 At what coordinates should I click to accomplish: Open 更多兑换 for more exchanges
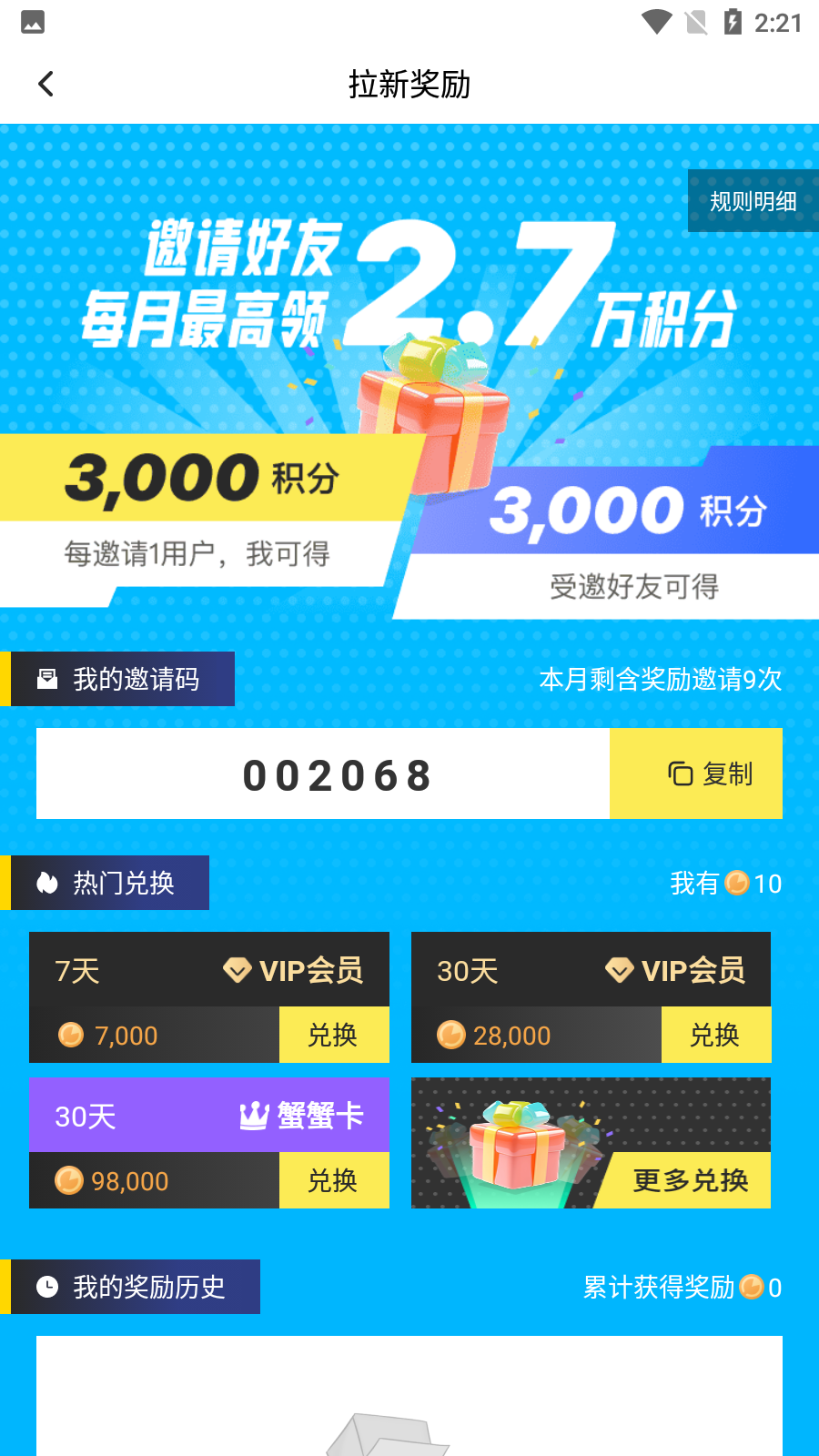690,1180
